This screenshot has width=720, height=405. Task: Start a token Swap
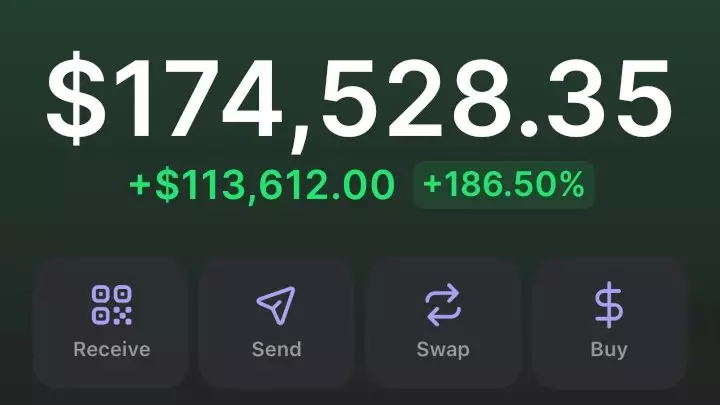(442, 321)
